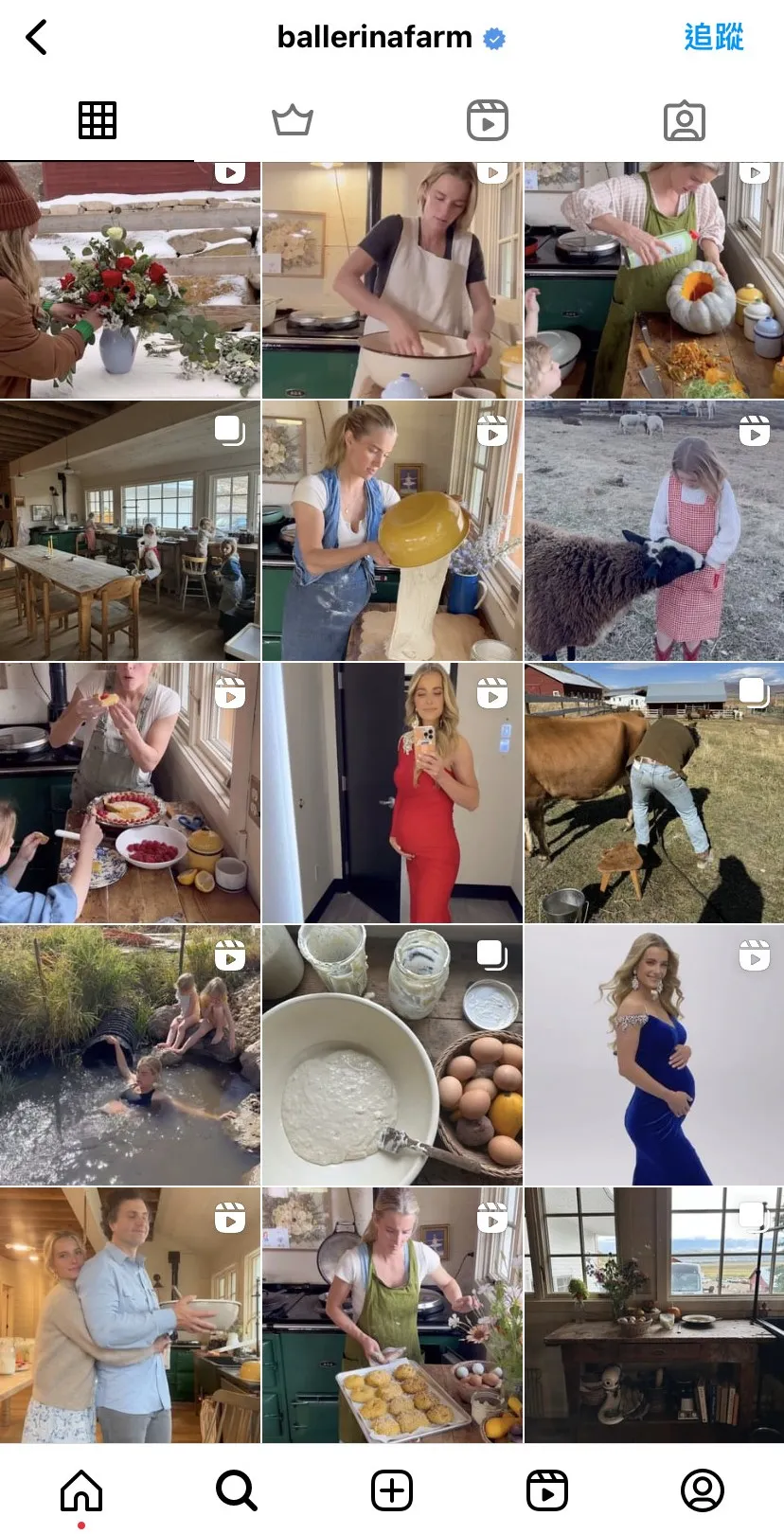Go back using the top-left arrow
This screenshot has height=1534, width=784.
tap(36, 38)
